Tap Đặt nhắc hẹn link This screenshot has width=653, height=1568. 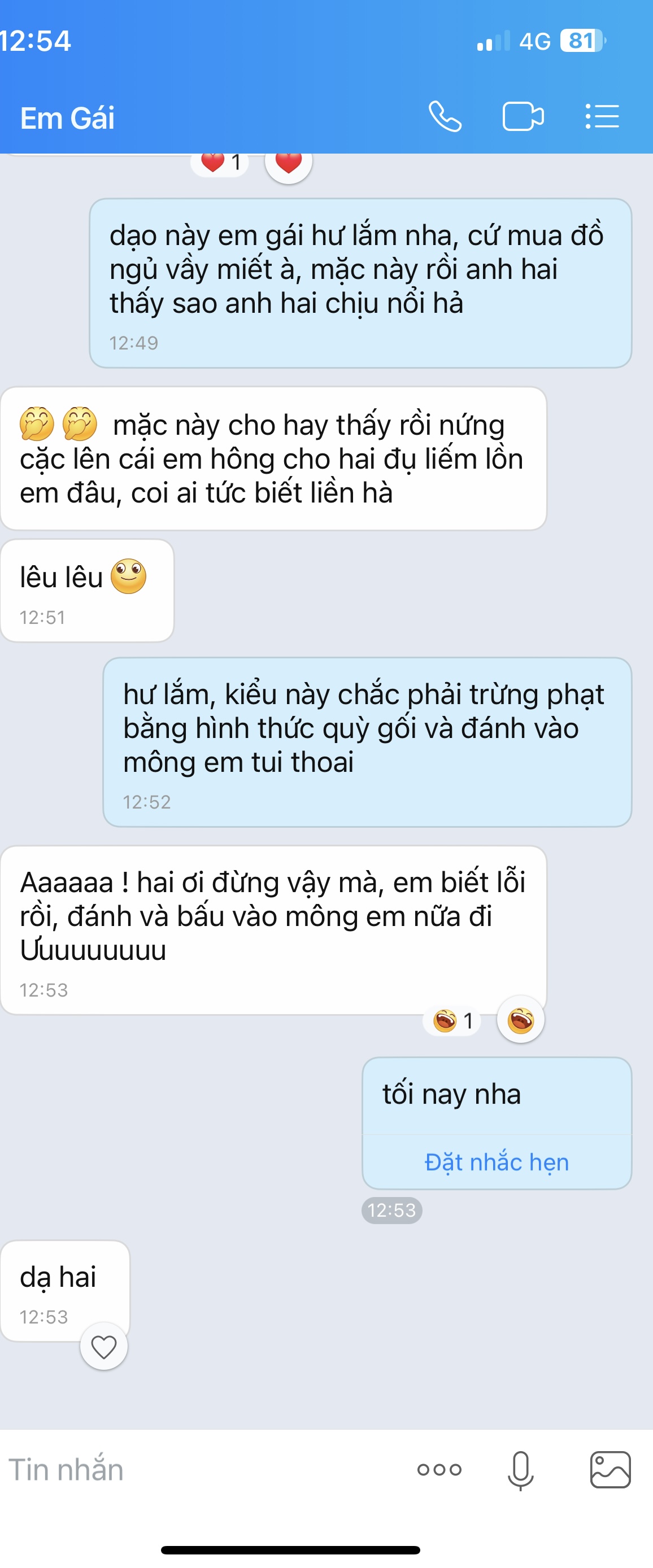click(x=497, y=1162)
